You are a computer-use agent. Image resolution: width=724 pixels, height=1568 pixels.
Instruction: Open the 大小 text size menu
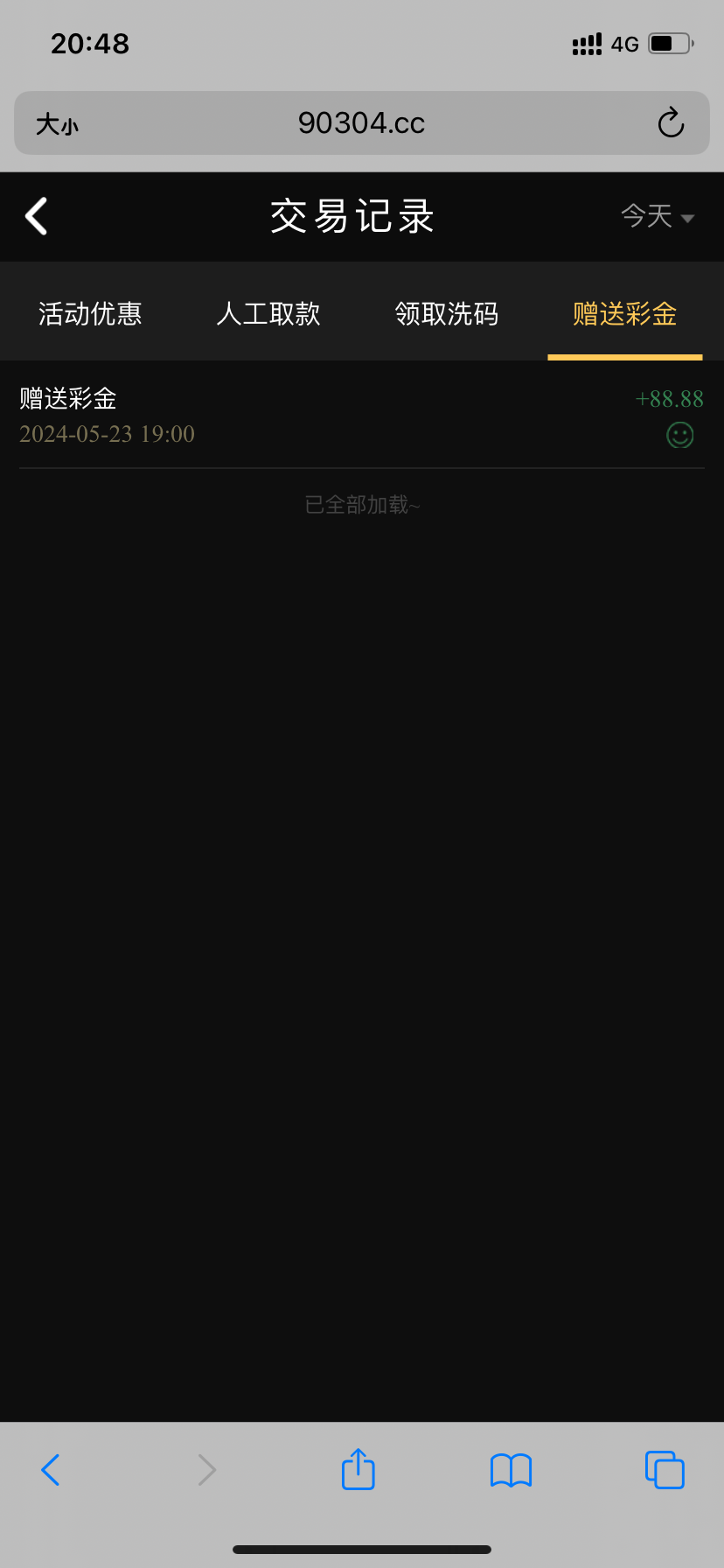coord(57,123)
